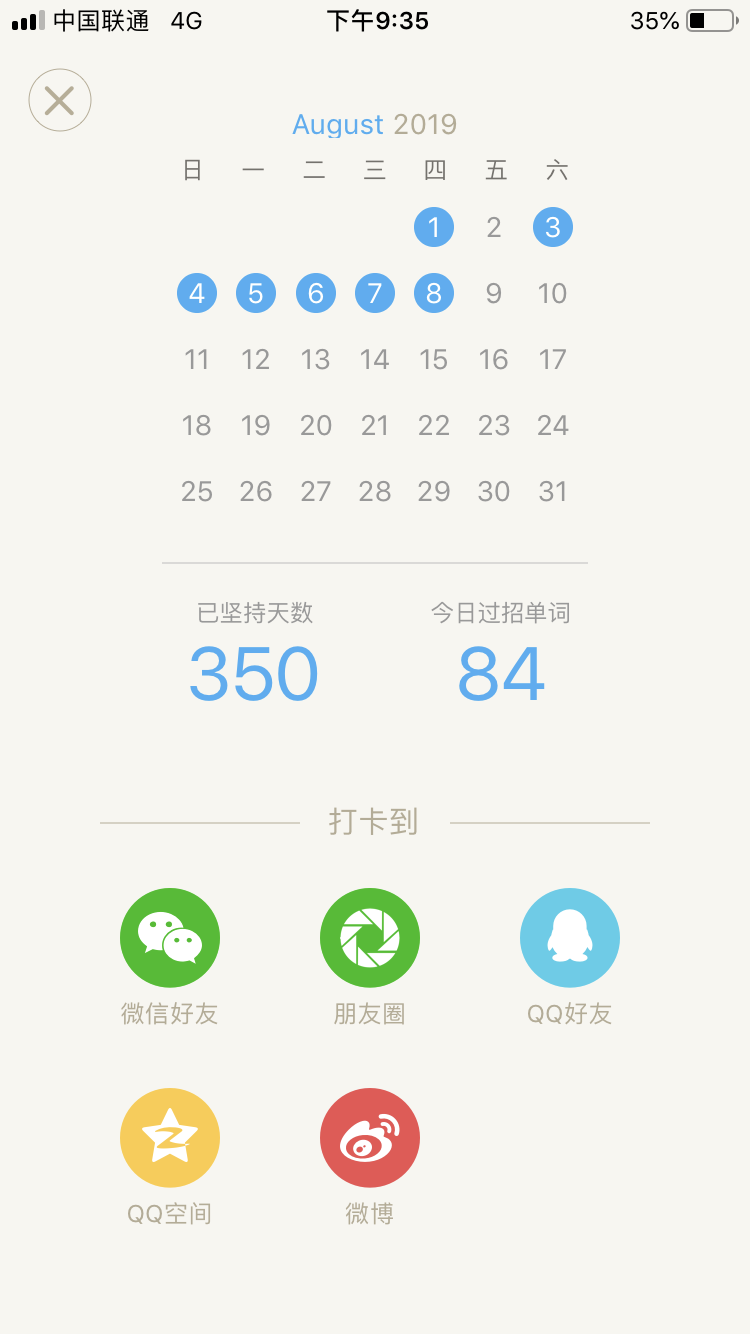Viewport: 750px width, 1334px height.
Task: Share check-in to QQ空间
Action: pyautogui.click(x=170, y=1138)
